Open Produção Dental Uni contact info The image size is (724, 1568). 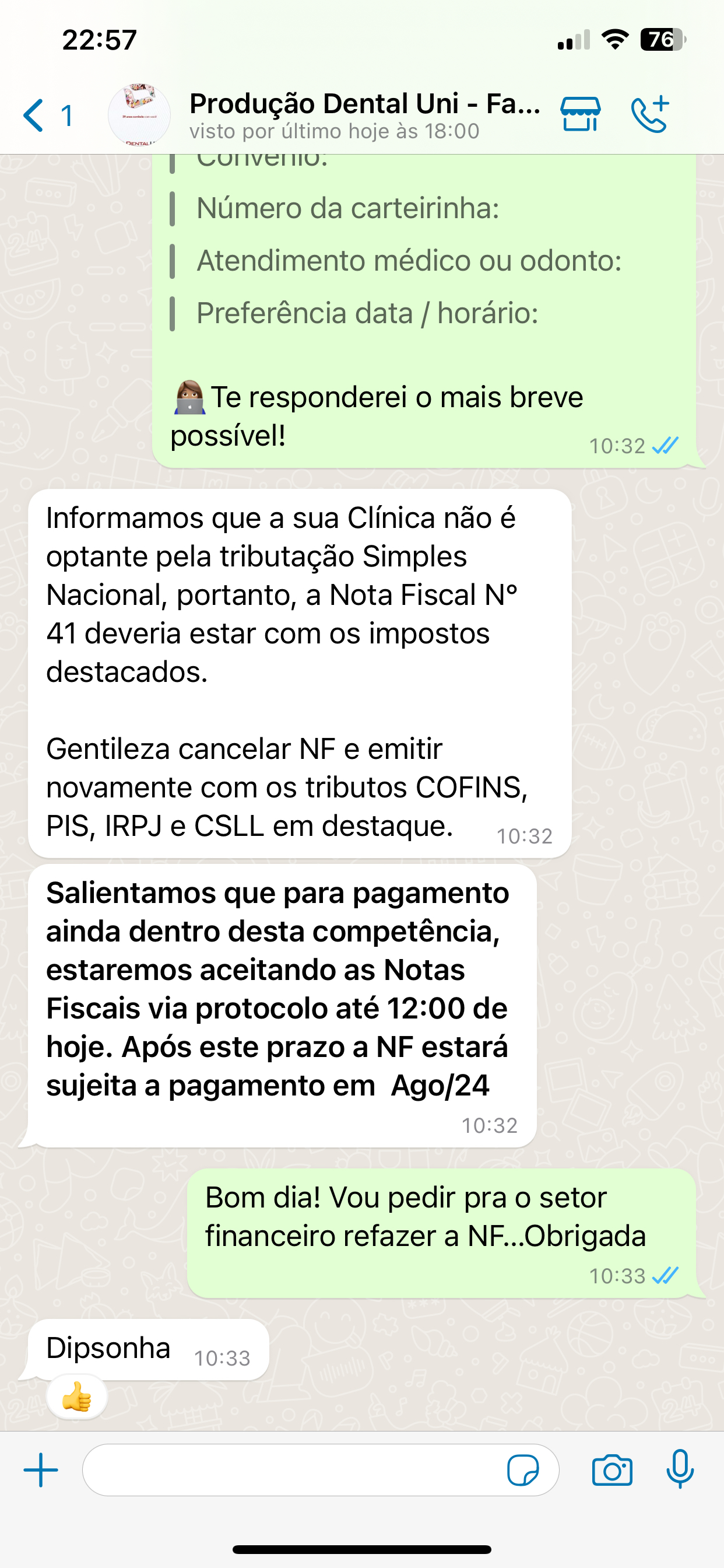tap(364, 114)
